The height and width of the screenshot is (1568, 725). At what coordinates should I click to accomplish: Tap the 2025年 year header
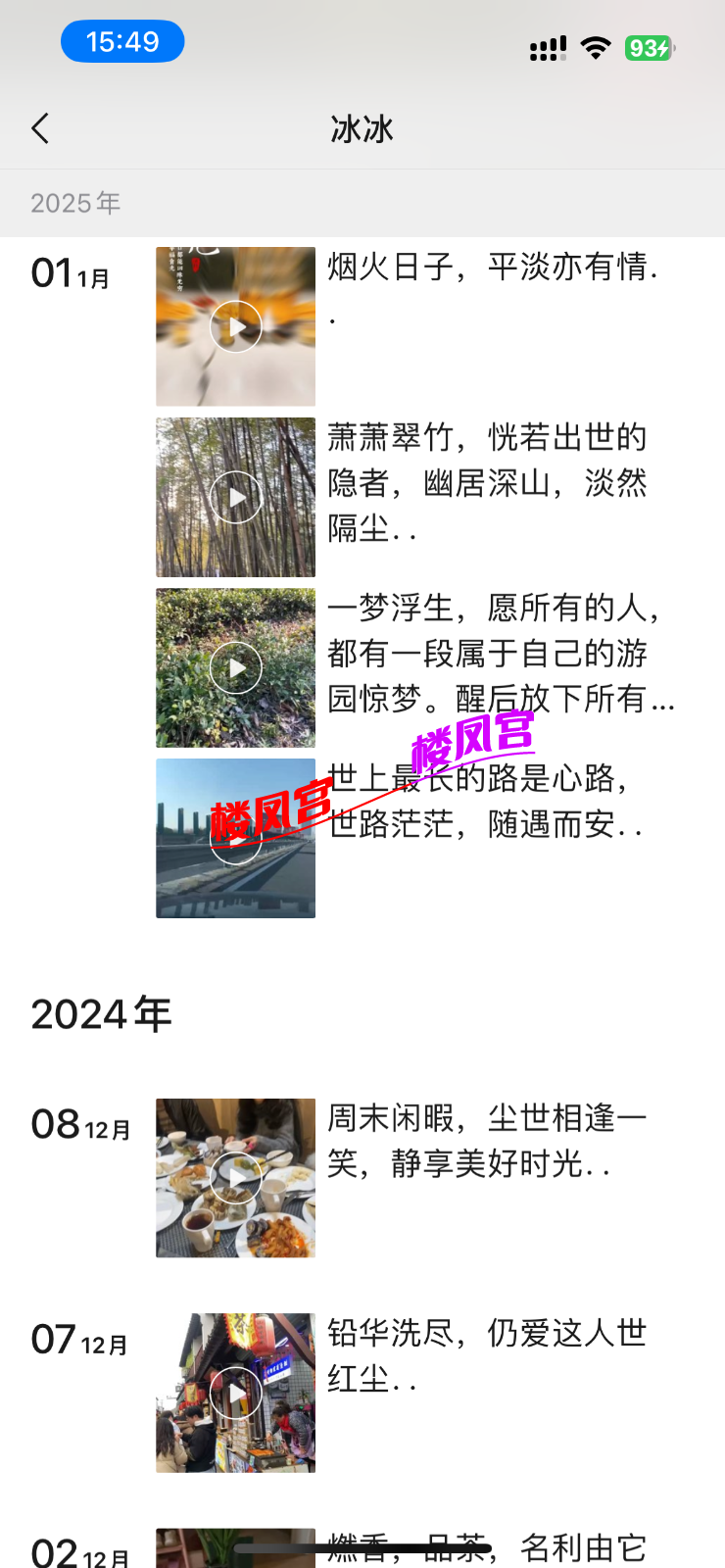click(x=74, y=203)
